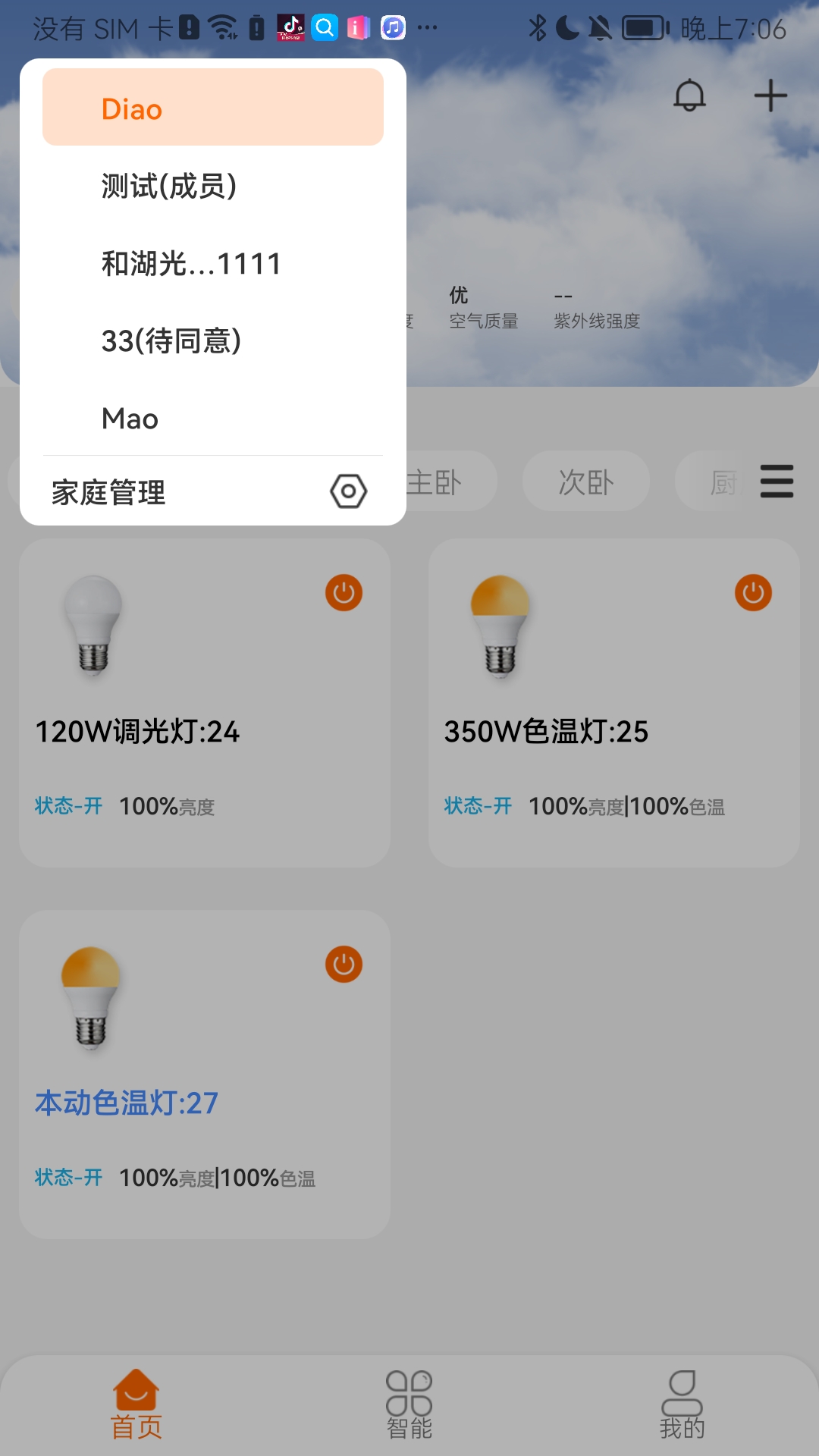
Task: Switch to the 测试(成员) home
Action: (212, 186)
